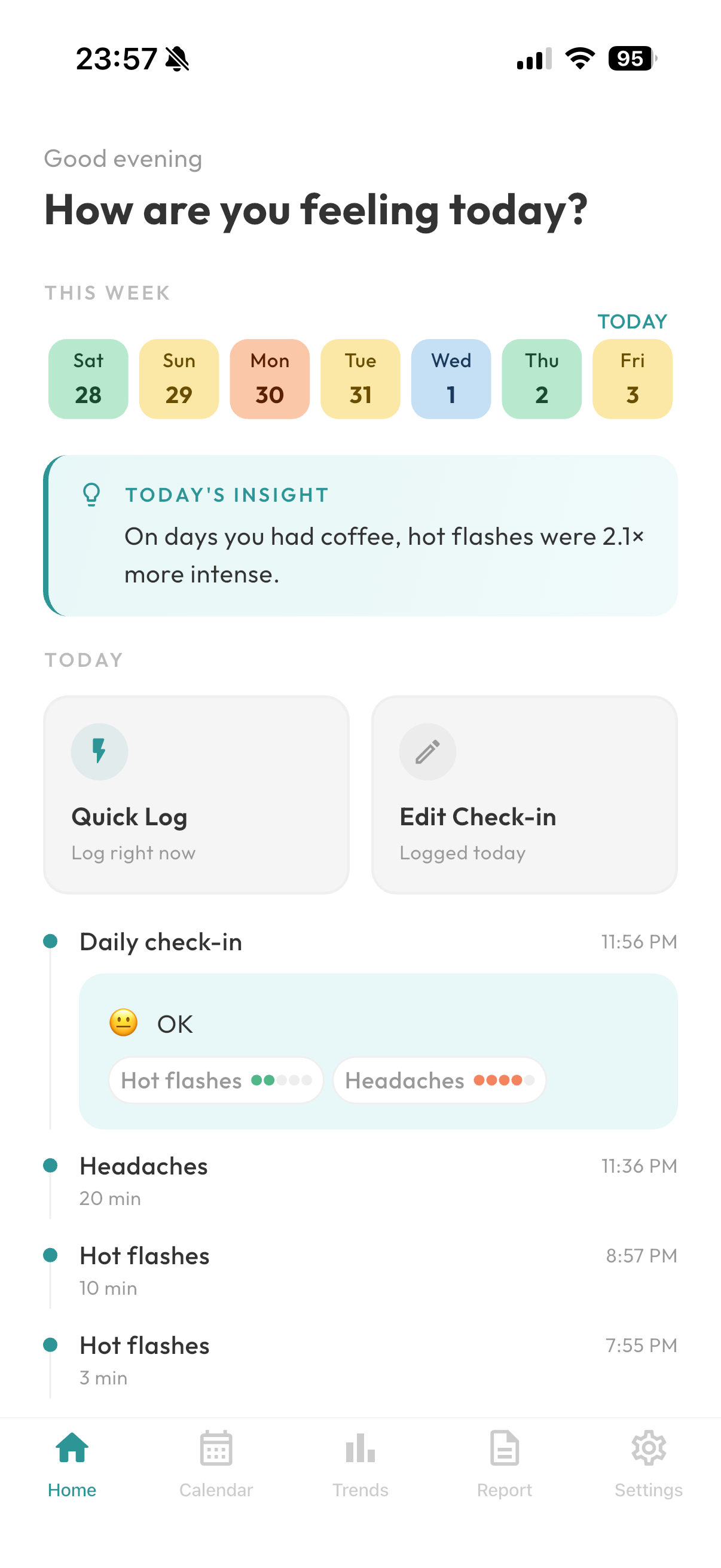Open Edit Check-in card
The image size is (721, 1568).
pos(524,794)
